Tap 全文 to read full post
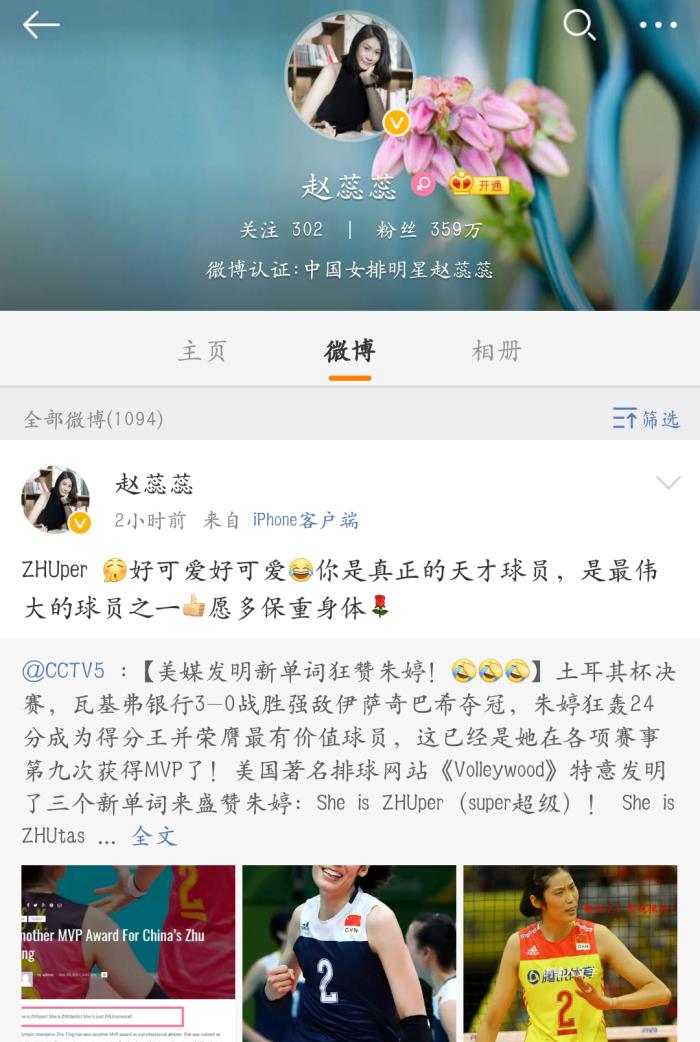Screen dimensions: 700x1042 [154, 836]
